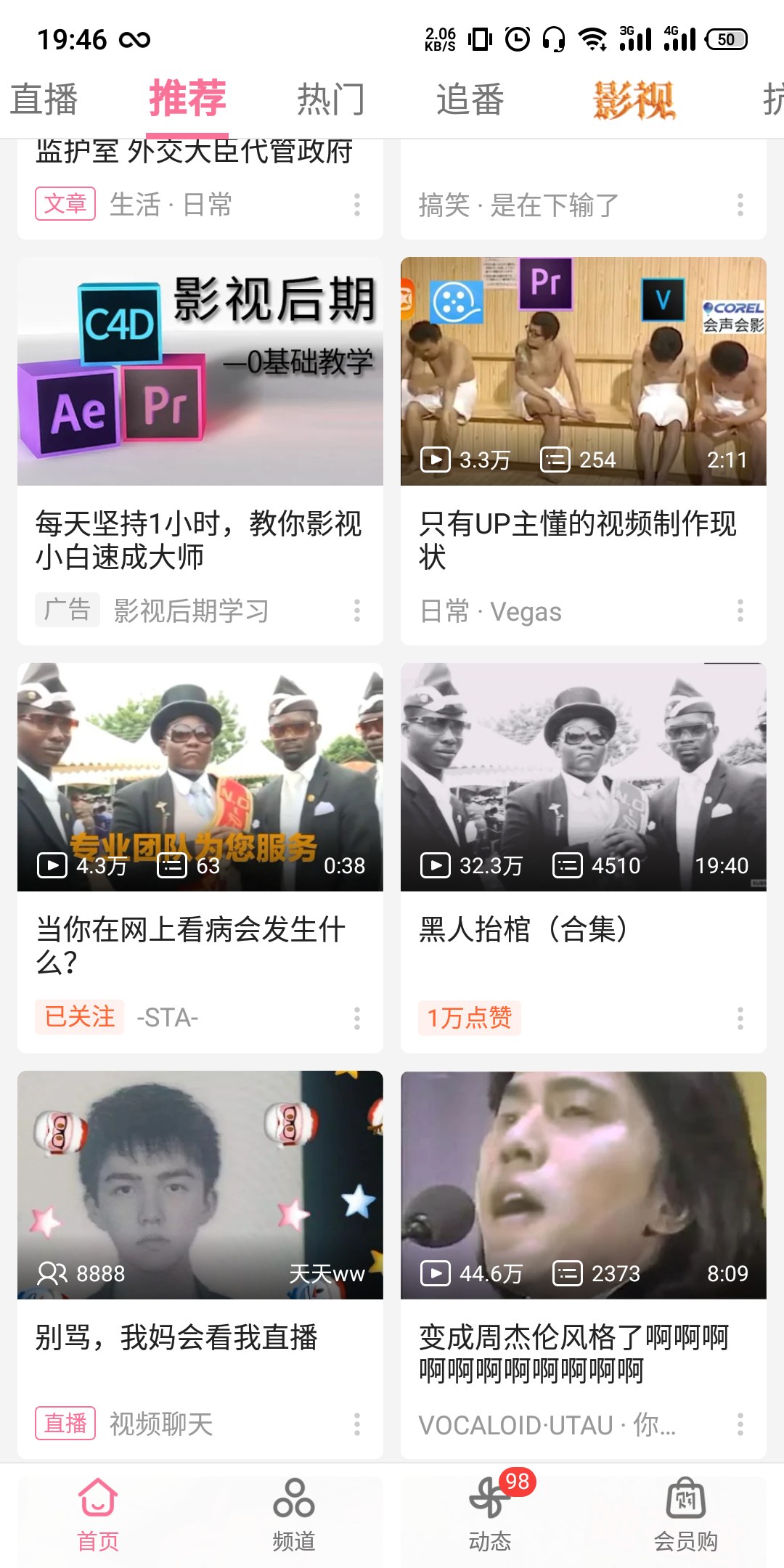Open video 当你在网上看病会发生什么?

(200, 777)
